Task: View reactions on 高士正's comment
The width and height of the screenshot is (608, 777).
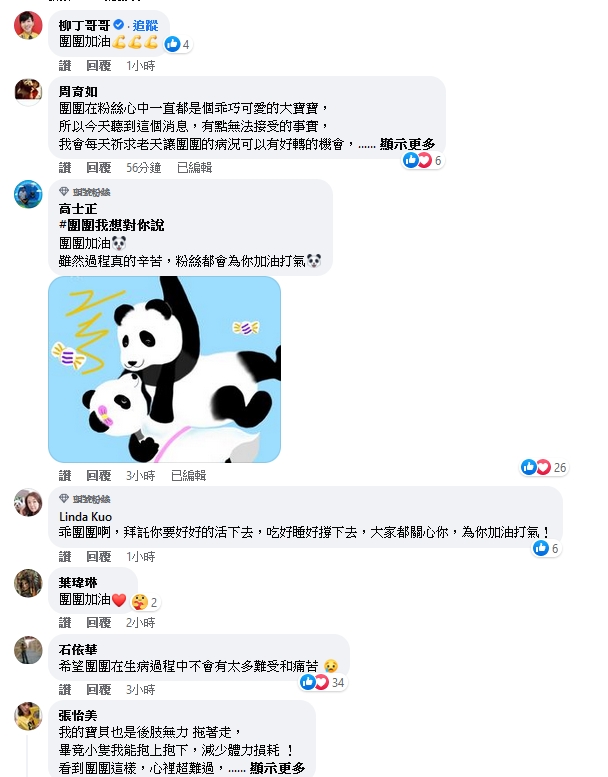Action: coord(544,467)
